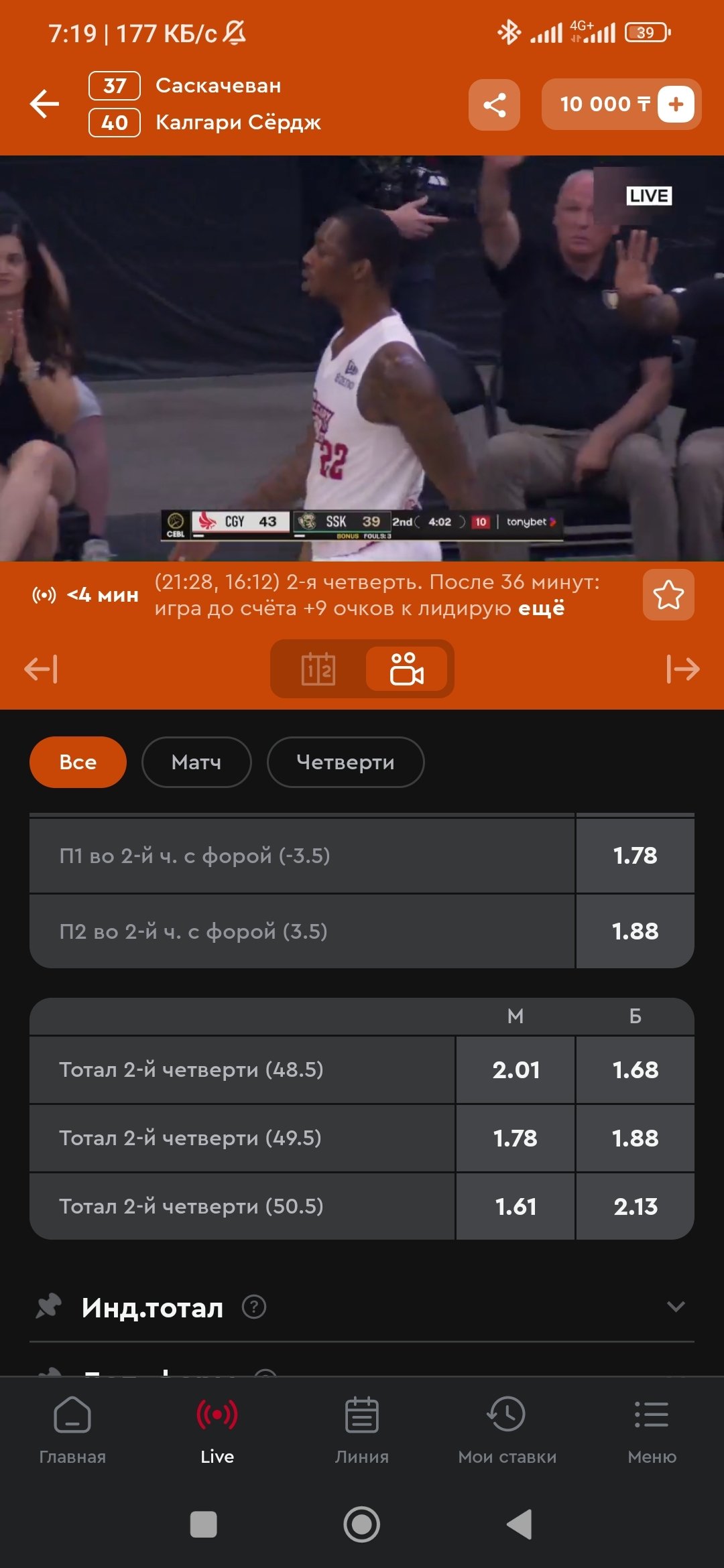Top up the 10 000 ₸ balance
Screen dimensions: 724x1568
click(x=676, y=105)
